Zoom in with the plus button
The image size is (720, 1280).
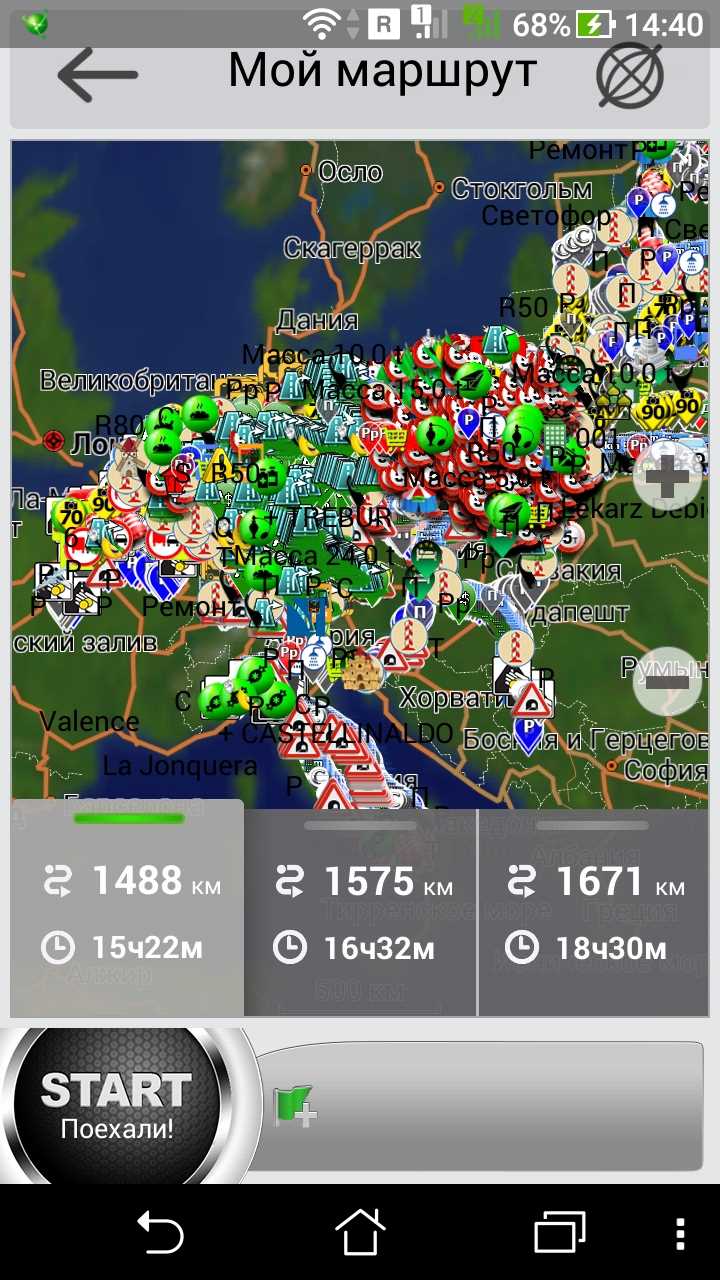[x=667, y=479]
